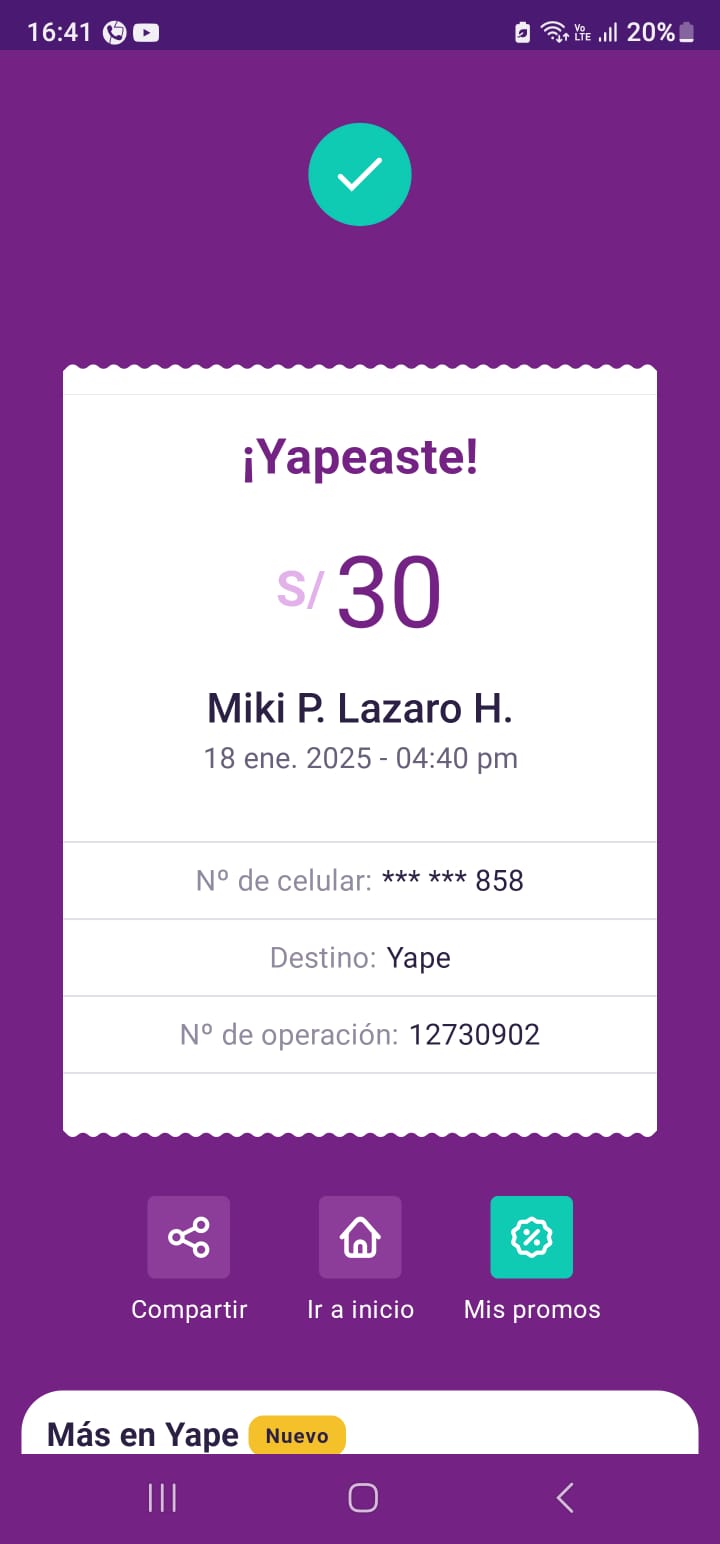Viewport: 720px width, 1544px height.
Task: Open the recent apps view
Action: tap(162, 1497)
